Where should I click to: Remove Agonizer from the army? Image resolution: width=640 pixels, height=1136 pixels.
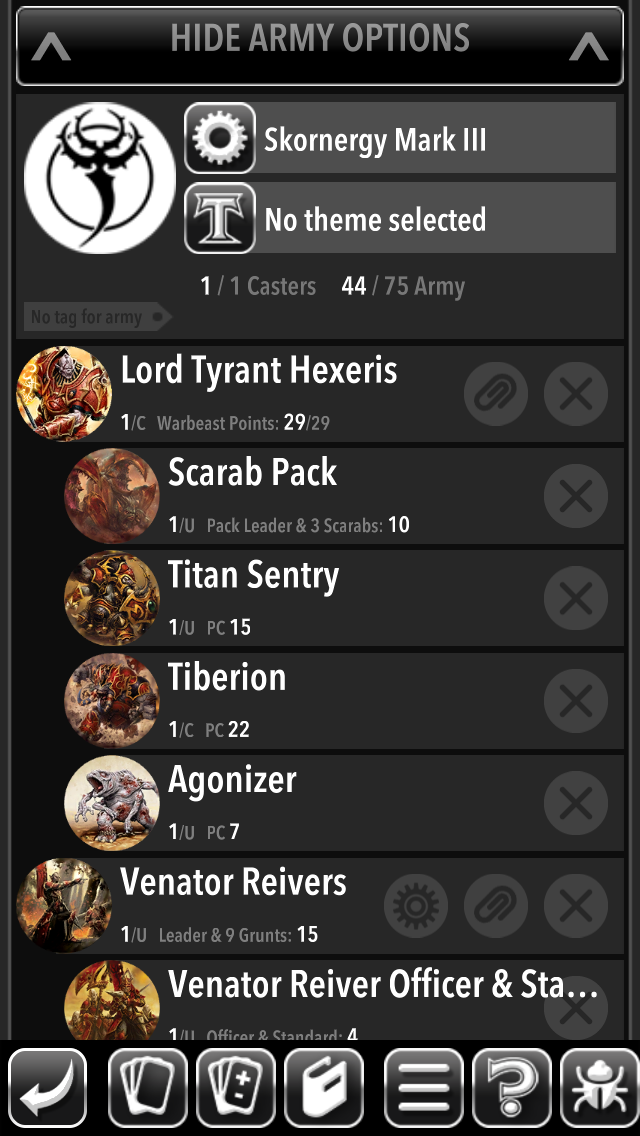576,803
